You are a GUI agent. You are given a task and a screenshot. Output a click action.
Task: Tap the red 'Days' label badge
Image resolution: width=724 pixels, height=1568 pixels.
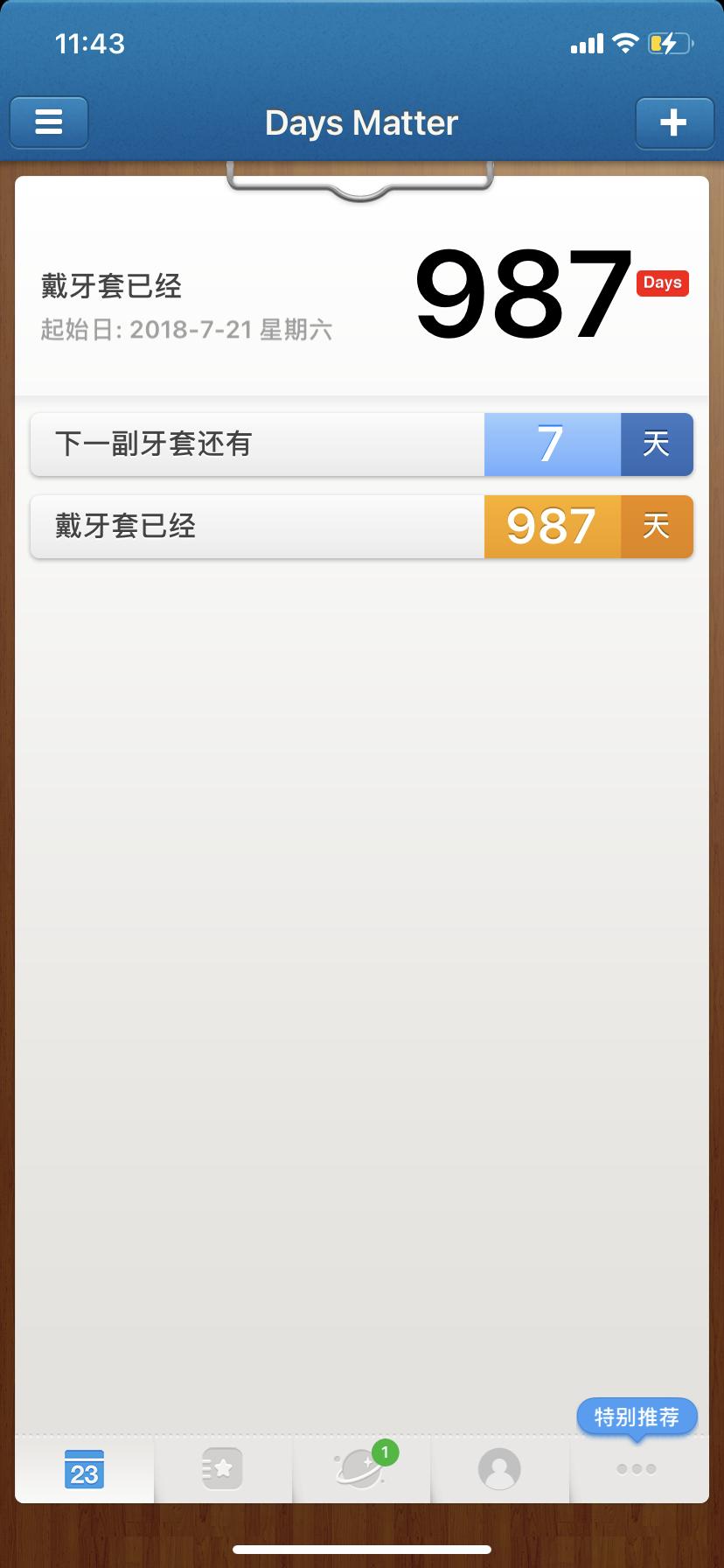click(662, 283)
